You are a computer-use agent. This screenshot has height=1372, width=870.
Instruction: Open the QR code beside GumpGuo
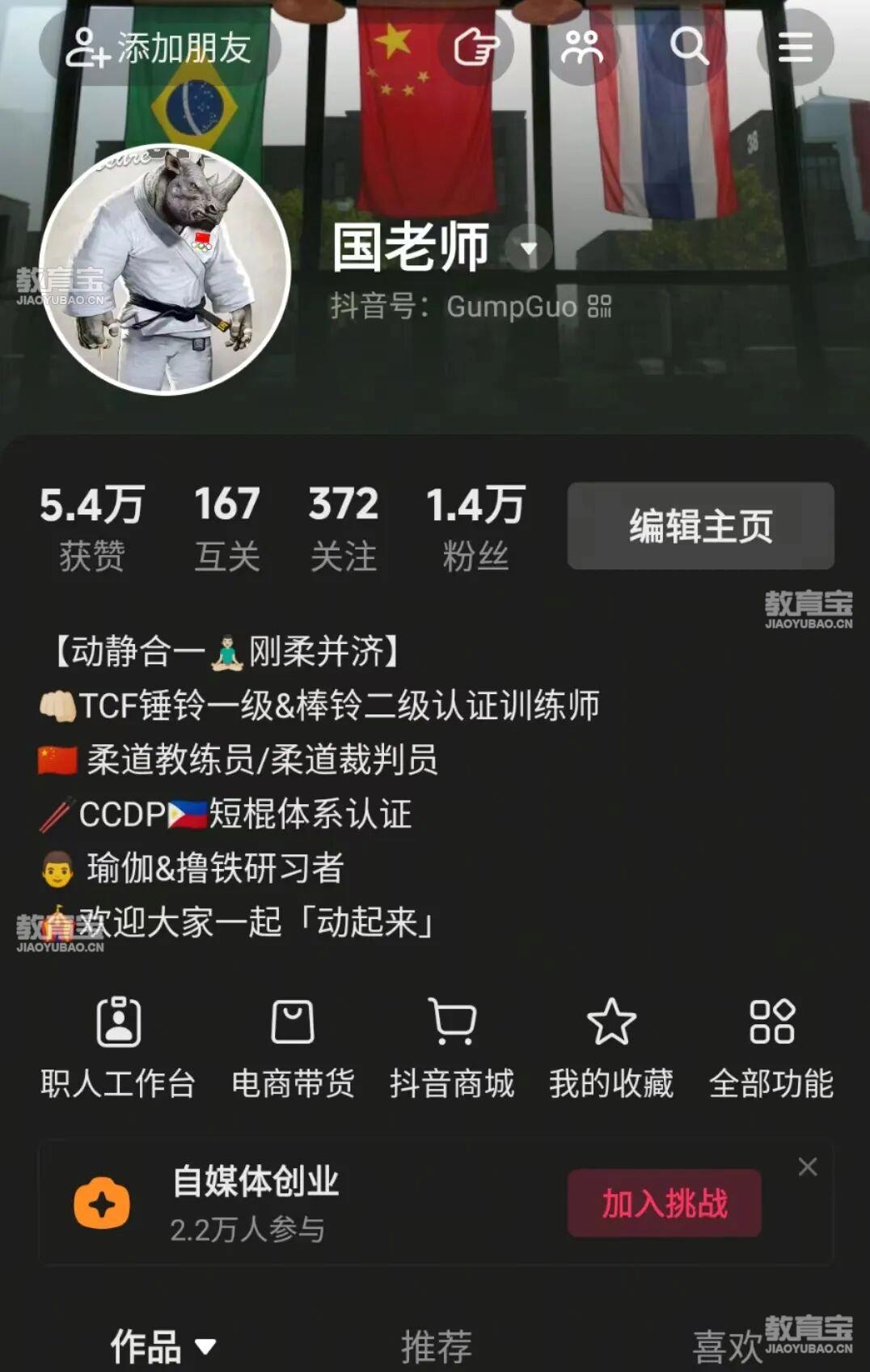click(599, 306)
